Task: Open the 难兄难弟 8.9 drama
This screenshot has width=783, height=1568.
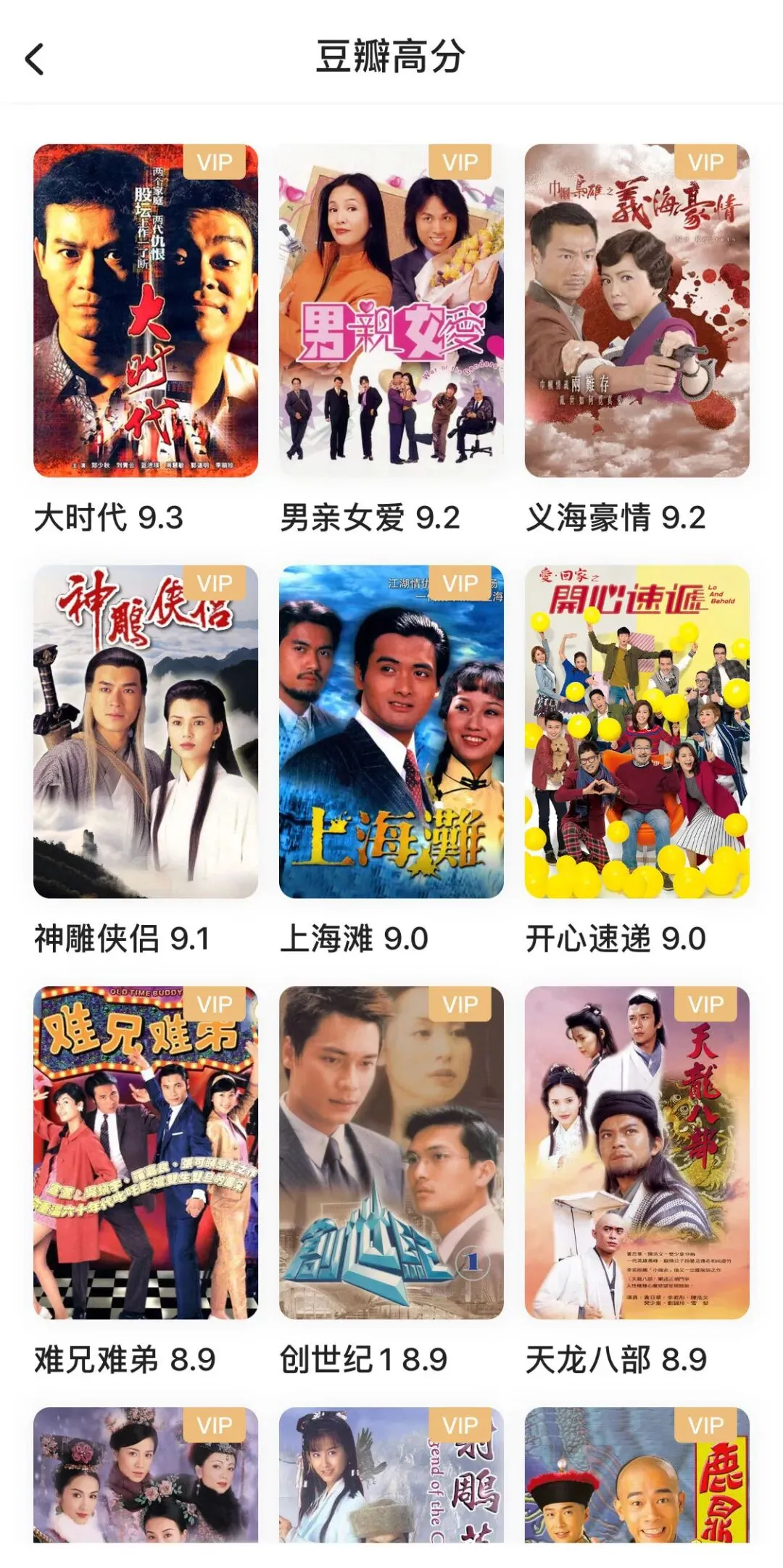Action: [x=146, y=1153]
